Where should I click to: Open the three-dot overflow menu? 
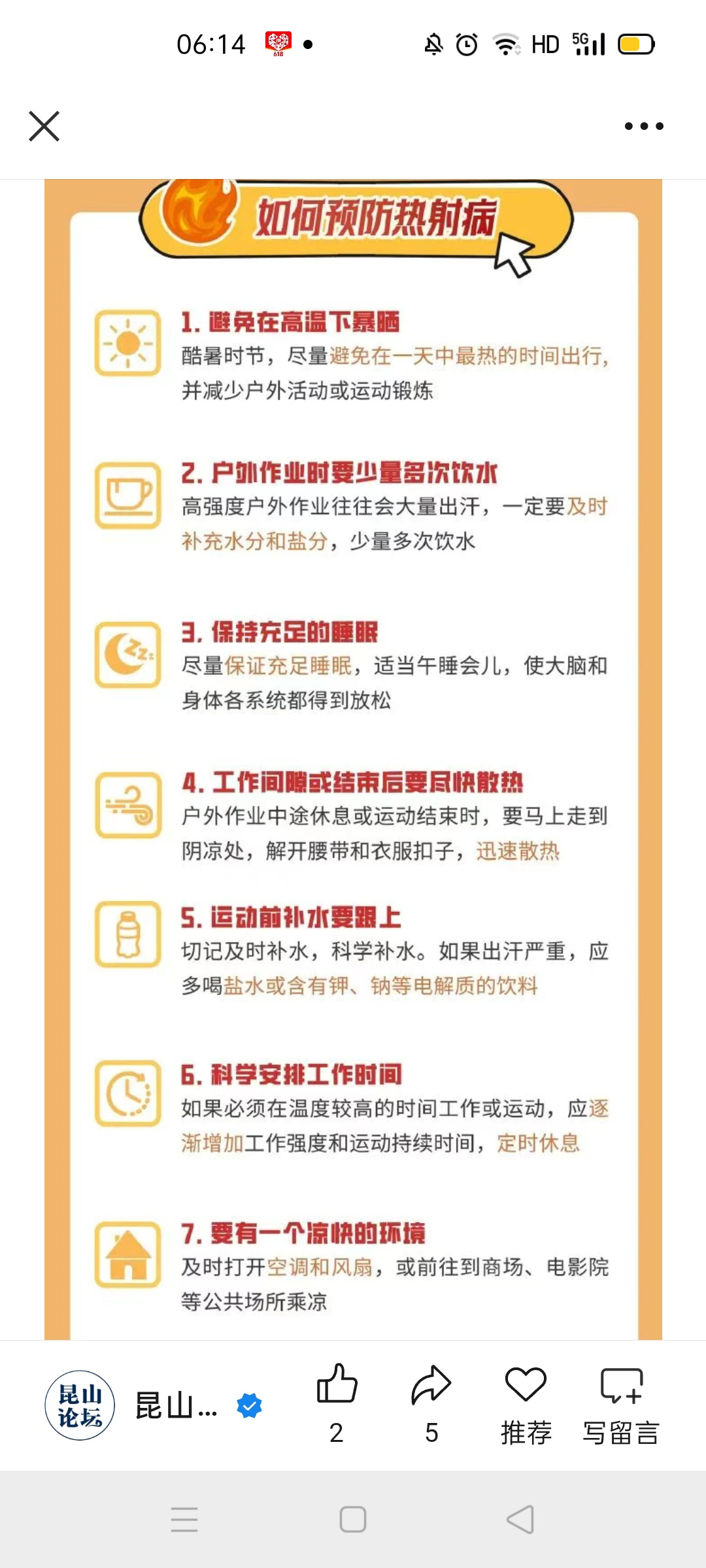[643, 126]
